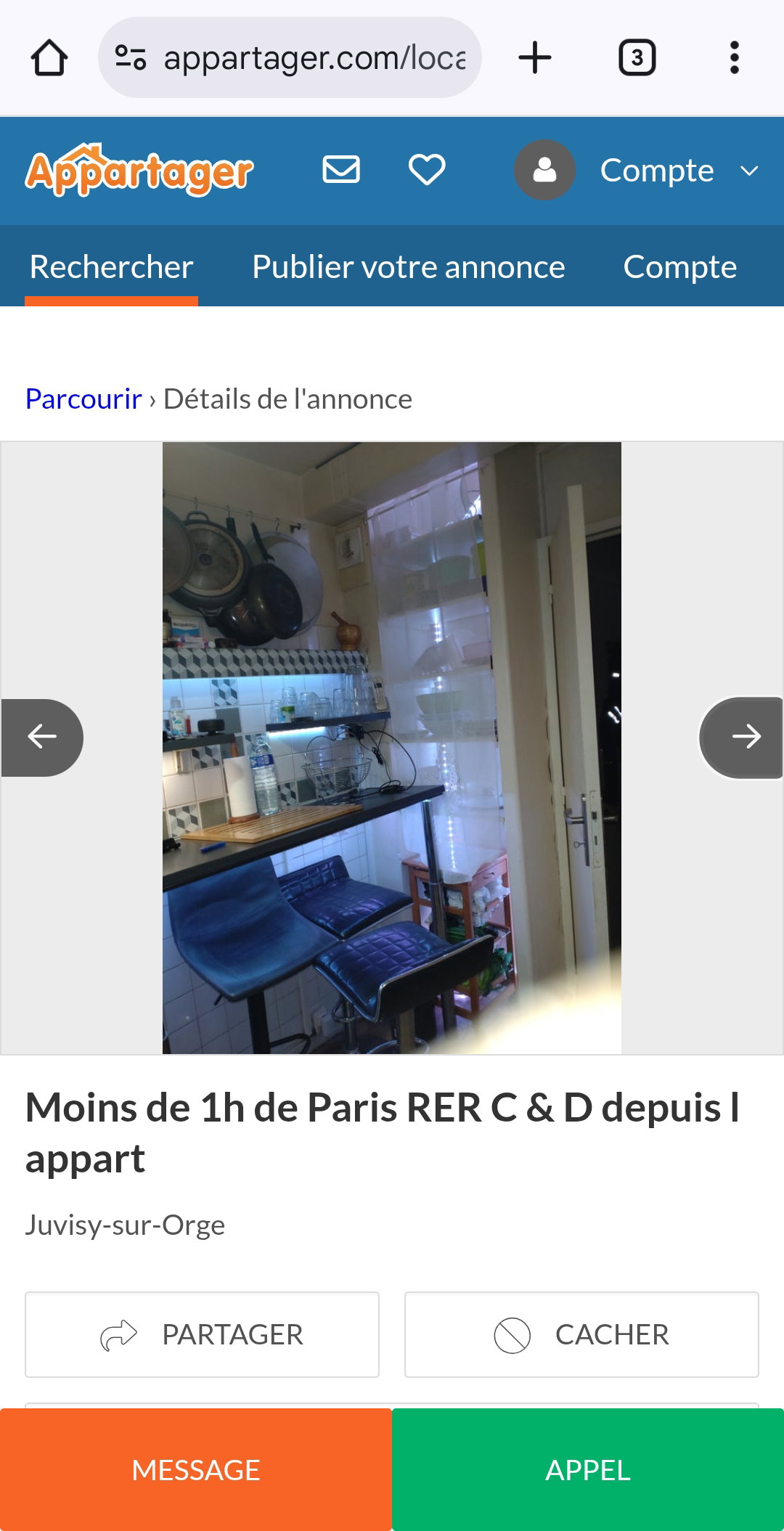Open the tab switcher showing 3 tabs

[x=638, y=58]
